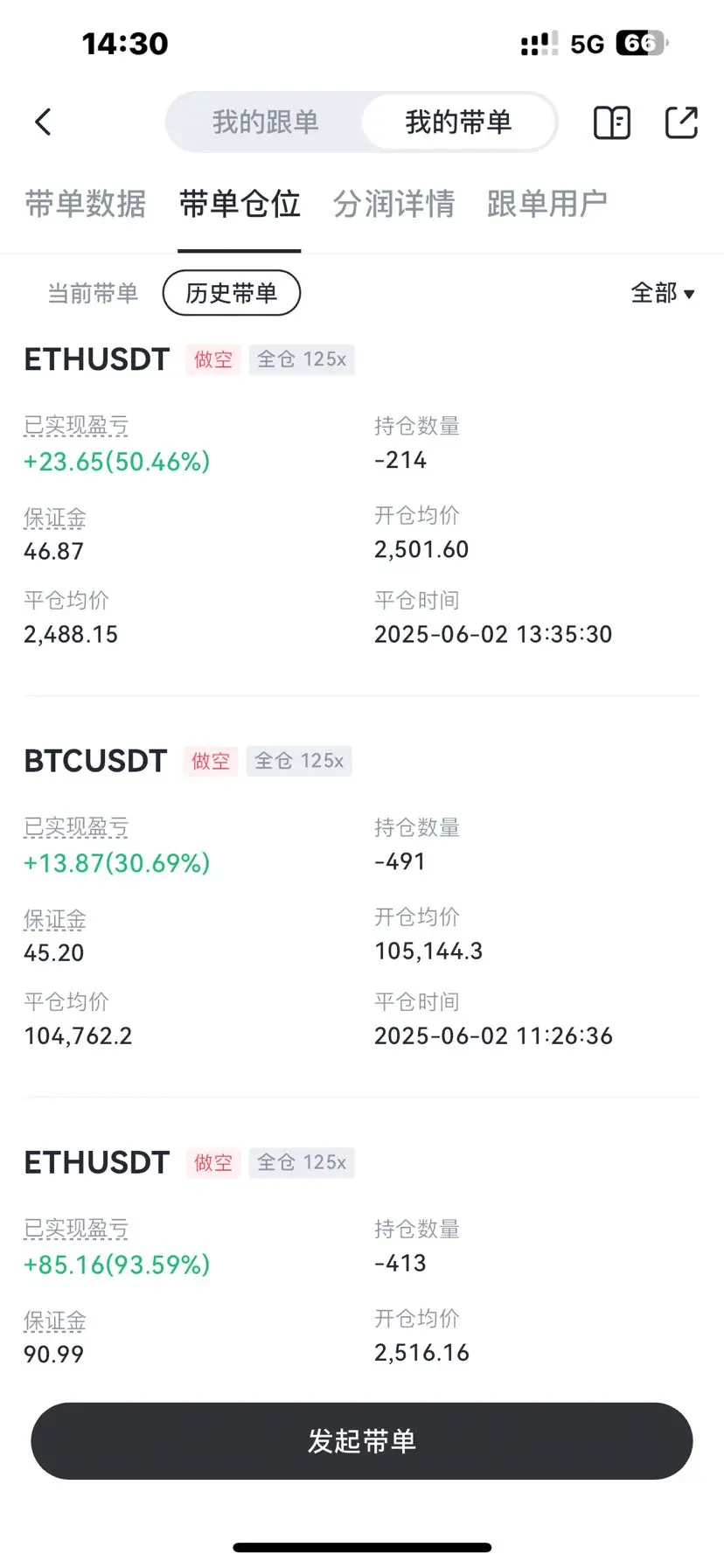Image resolution: width=724 pixels, height=1568 pixels.
Task: Go back using the top-left arrow
Action: [x=43, y=122]
